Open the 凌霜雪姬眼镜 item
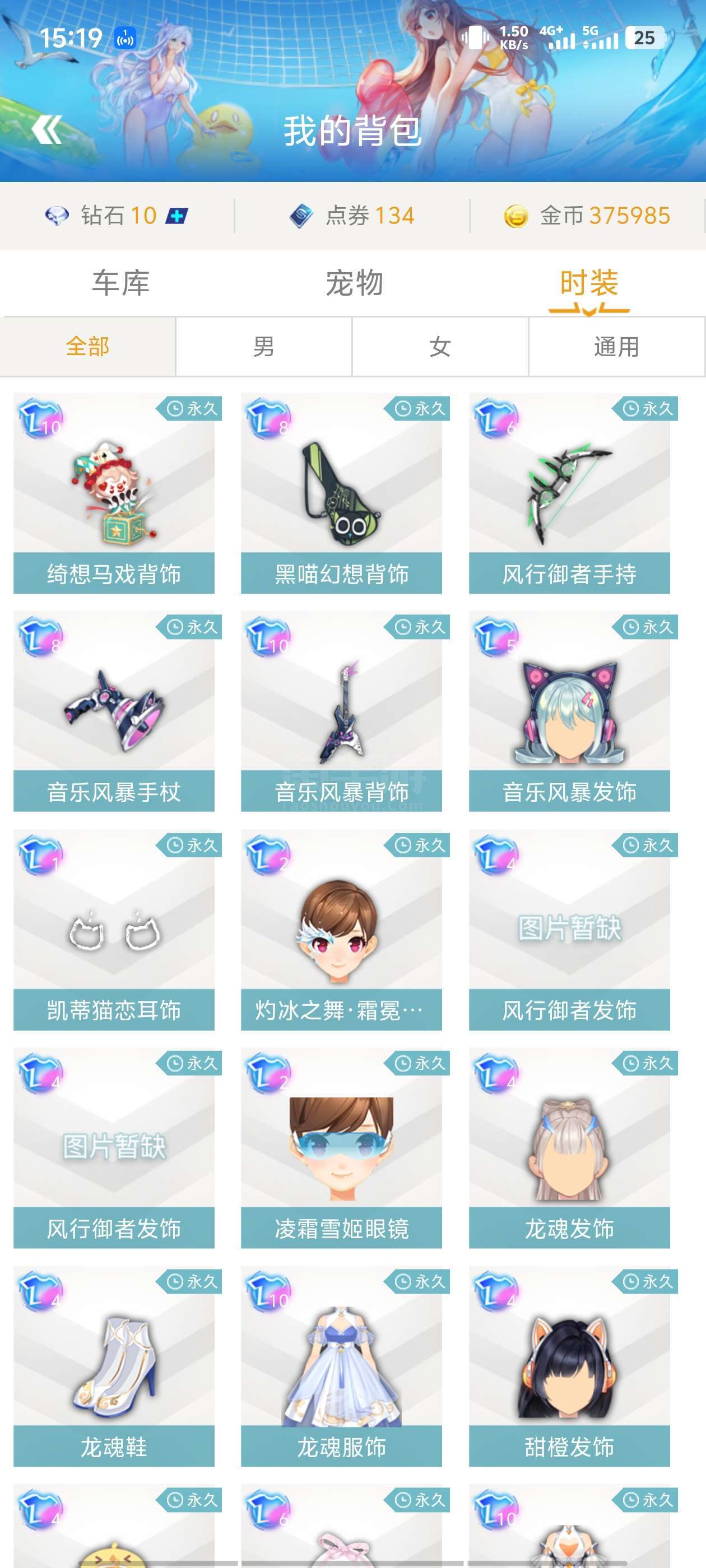This screenshot has height=1568, width=706. coord(341,1148)
